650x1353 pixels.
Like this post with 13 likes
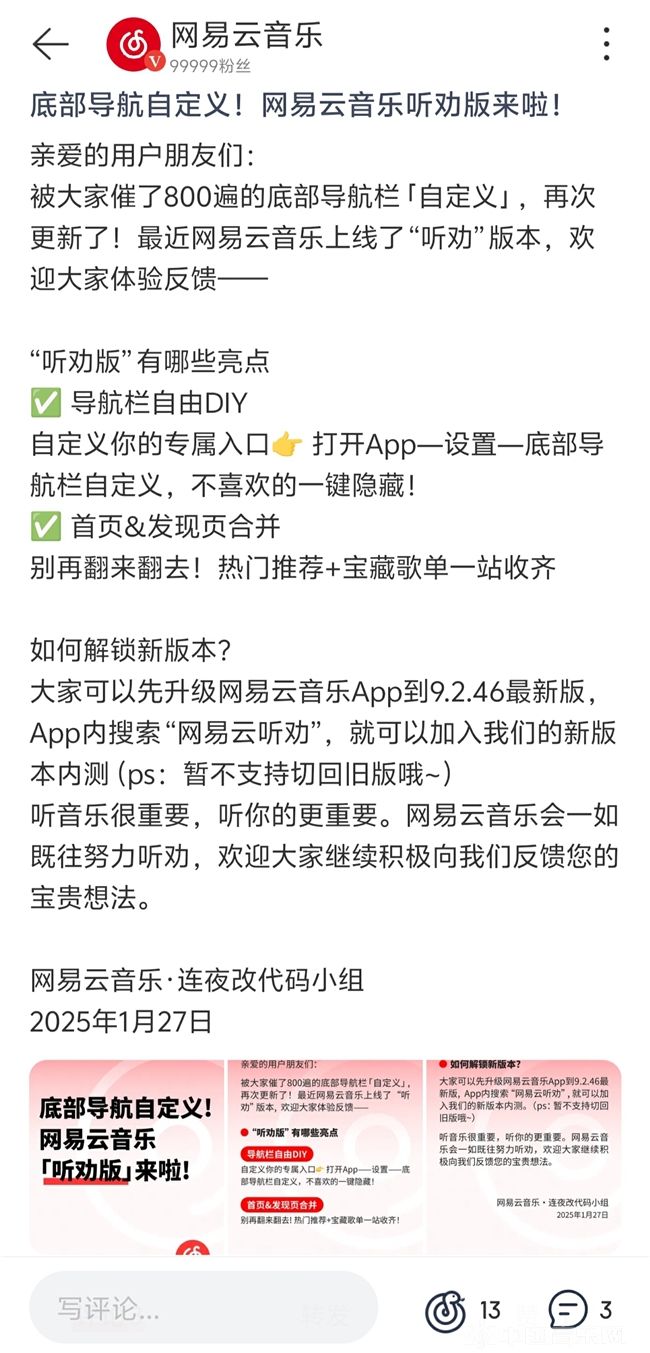[x=447, y=1309]
